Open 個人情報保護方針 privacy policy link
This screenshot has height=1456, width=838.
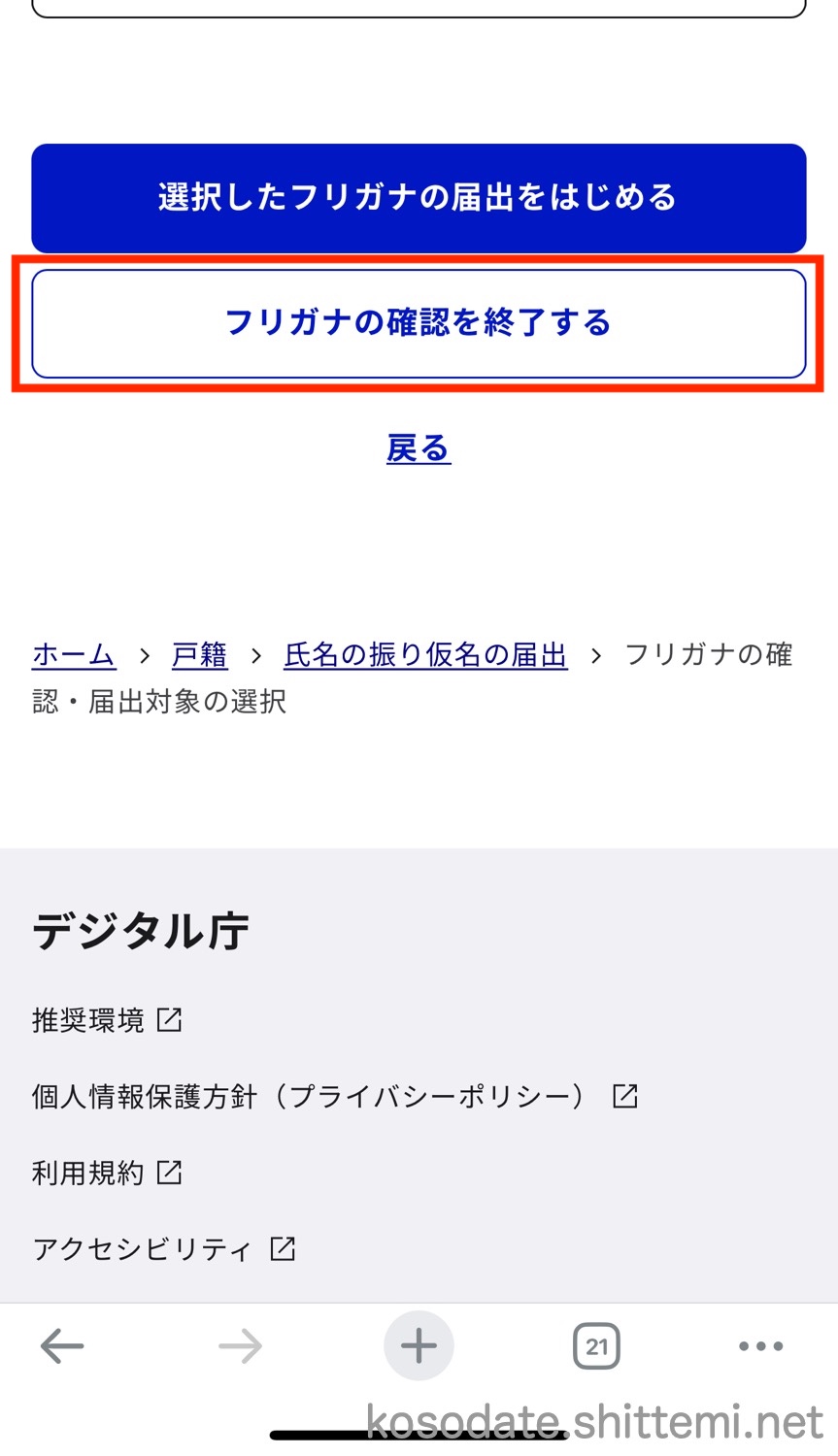(x=335, y=1097)
